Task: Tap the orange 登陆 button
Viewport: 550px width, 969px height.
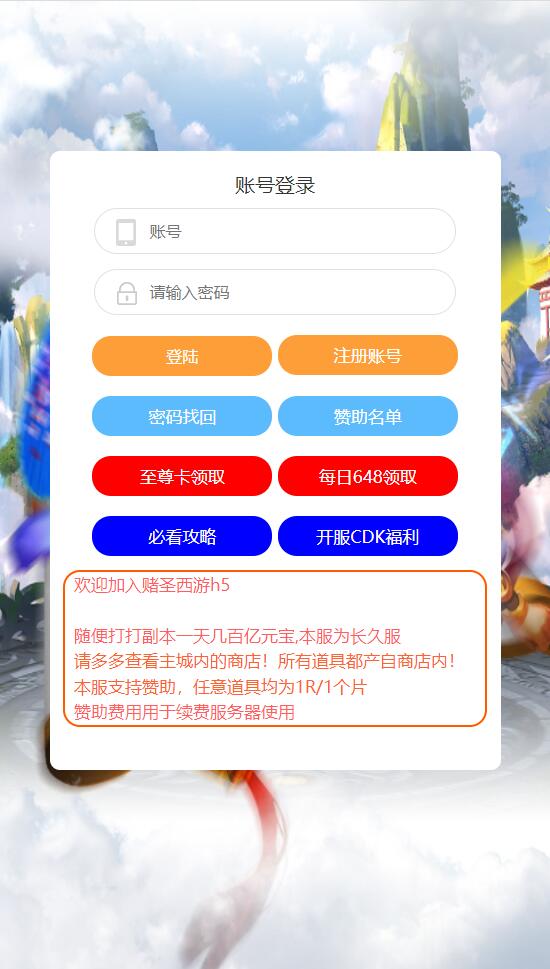Action: coord(182,356)
